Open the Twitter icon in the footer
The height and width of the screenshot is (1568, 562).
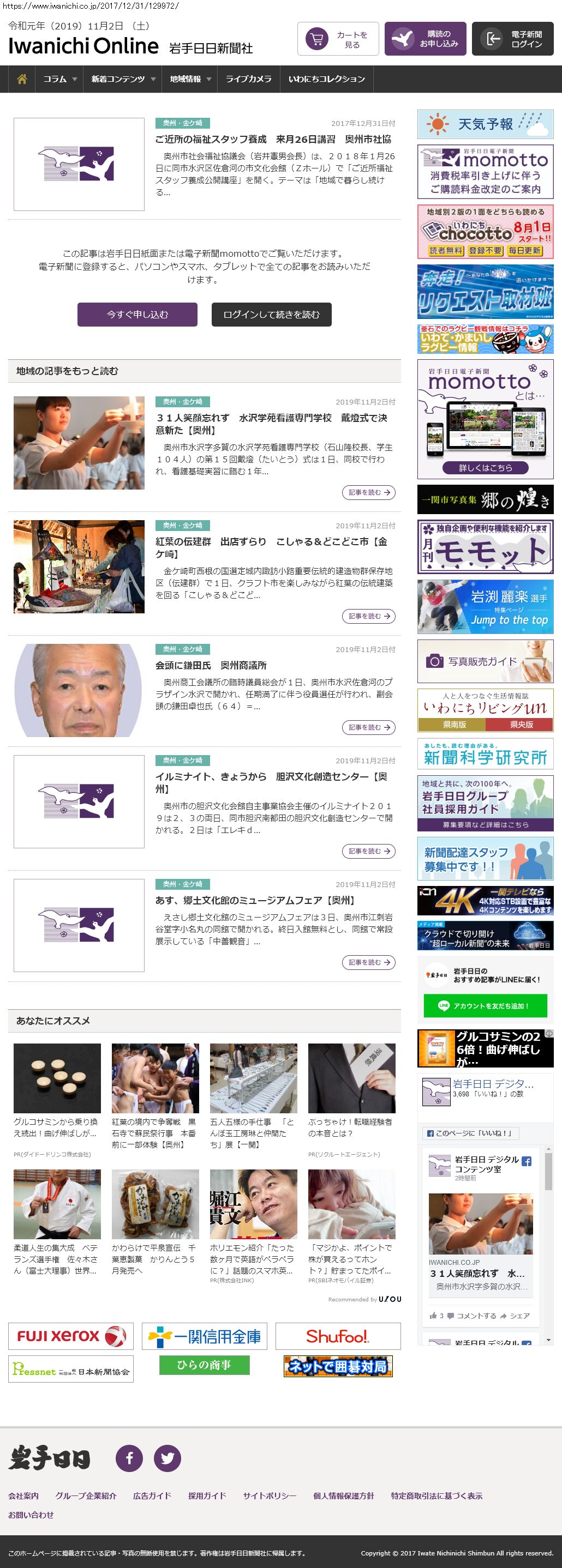coord(168,1458)
